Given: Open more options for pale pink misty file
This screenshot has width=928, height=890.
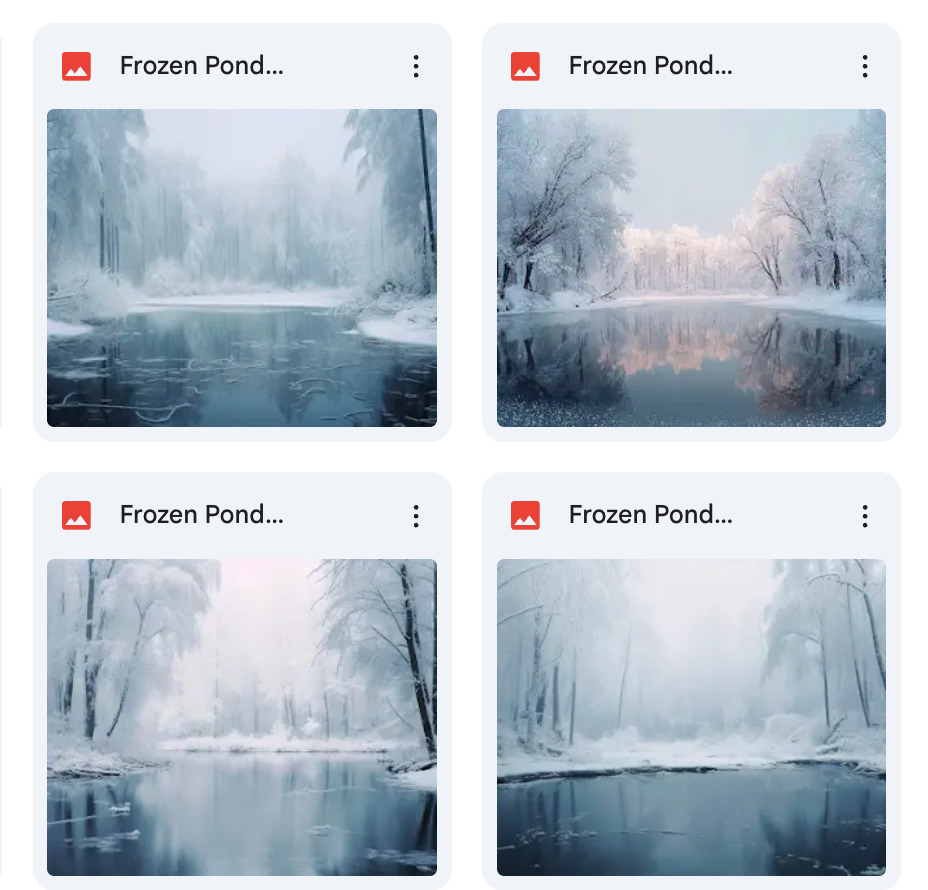Looking at the screenshot, I should coord(416,516).
